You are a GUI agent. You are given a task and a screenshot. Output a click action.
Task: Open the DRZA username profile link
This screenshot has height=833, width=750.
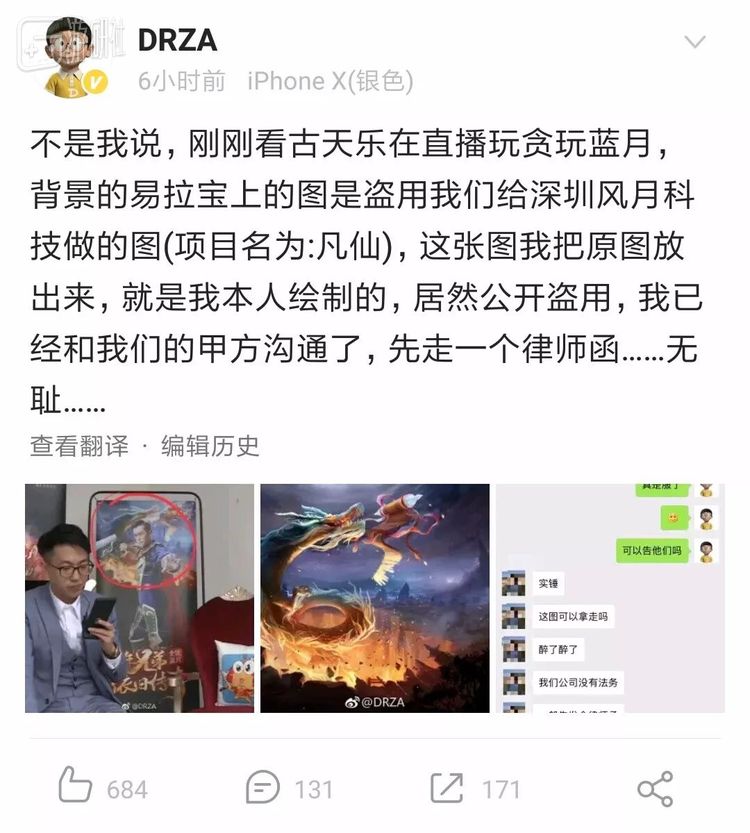(177, 40)
